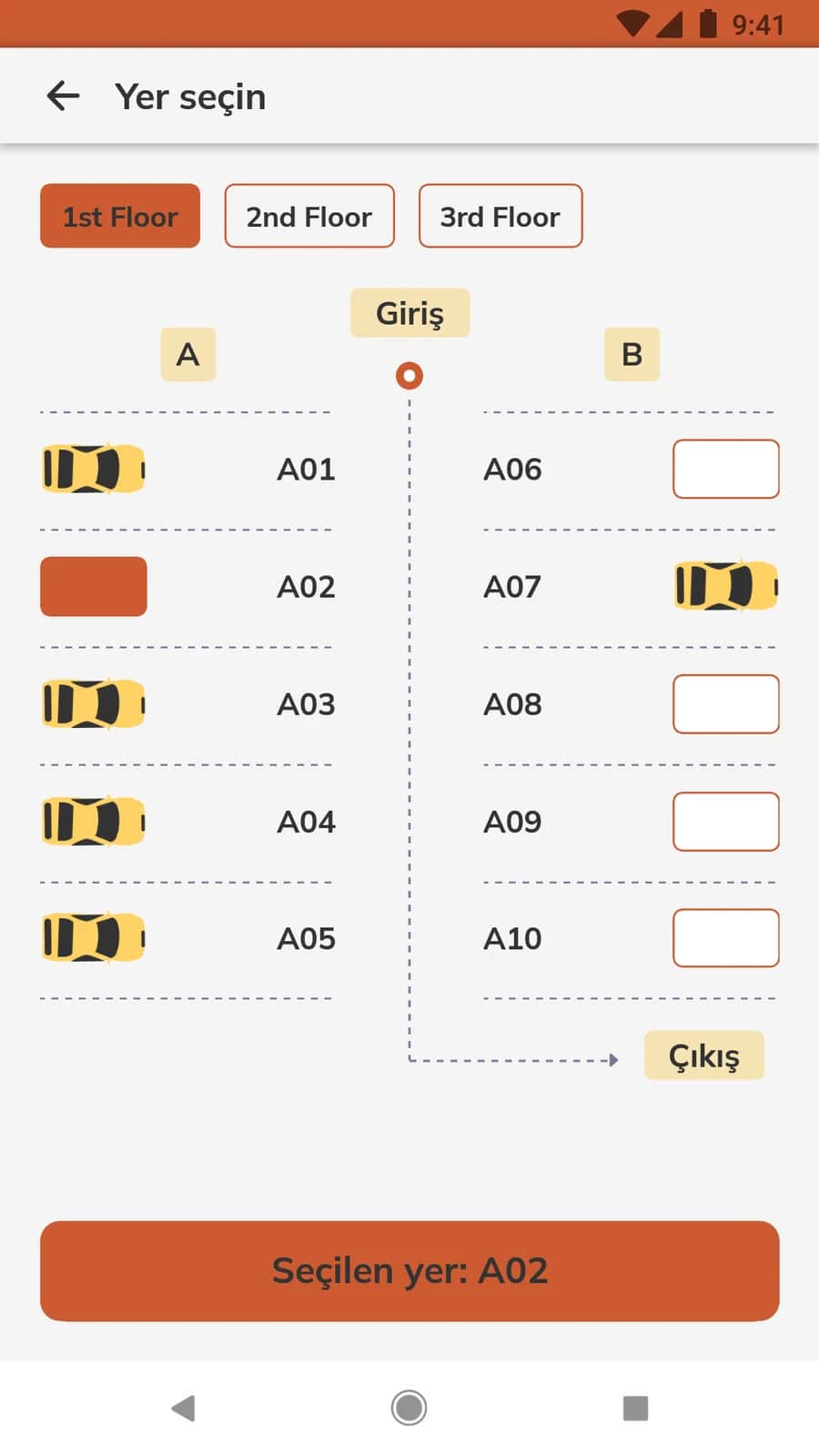Select the 1st Floor tab

click(x=120, y=217)
